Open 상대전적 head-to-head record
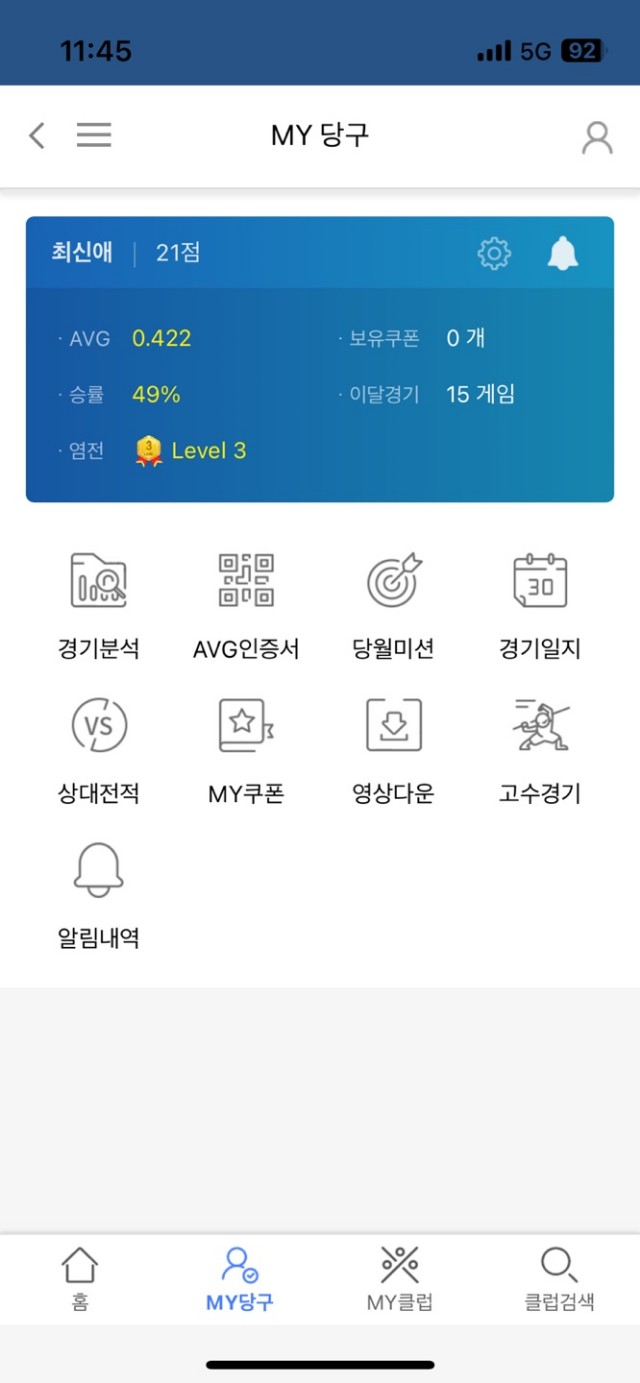 [x=98, y=751]
